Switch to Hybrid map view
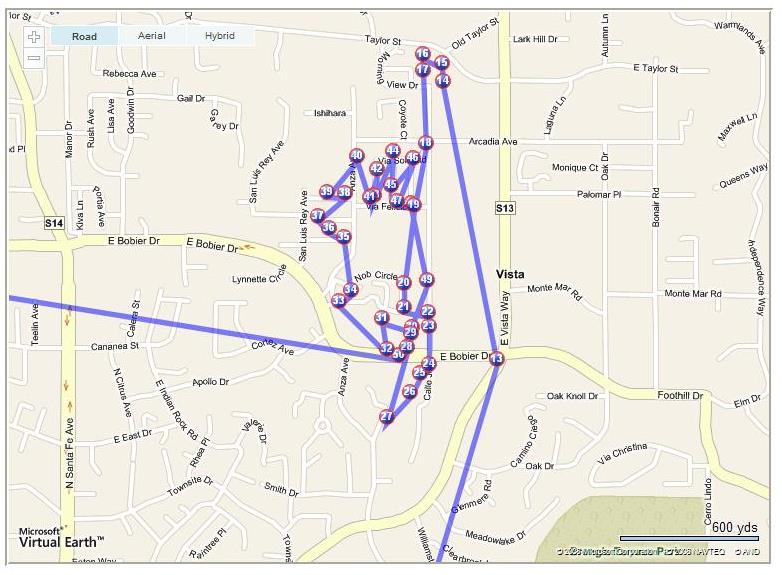The height and width of the screenshot is (575, 782). pos(219,36)
